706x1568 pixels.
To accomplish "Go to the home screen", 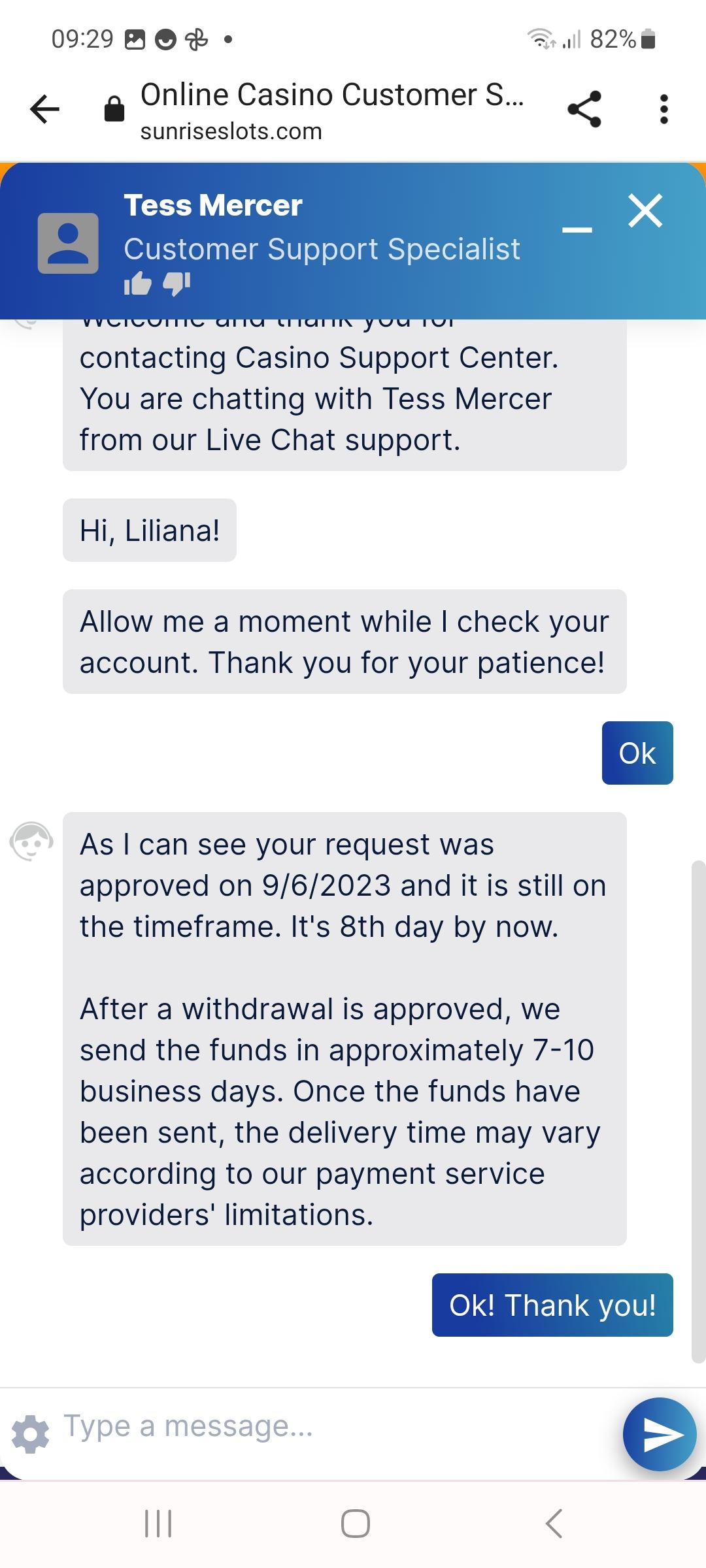I will (355, 1524).
